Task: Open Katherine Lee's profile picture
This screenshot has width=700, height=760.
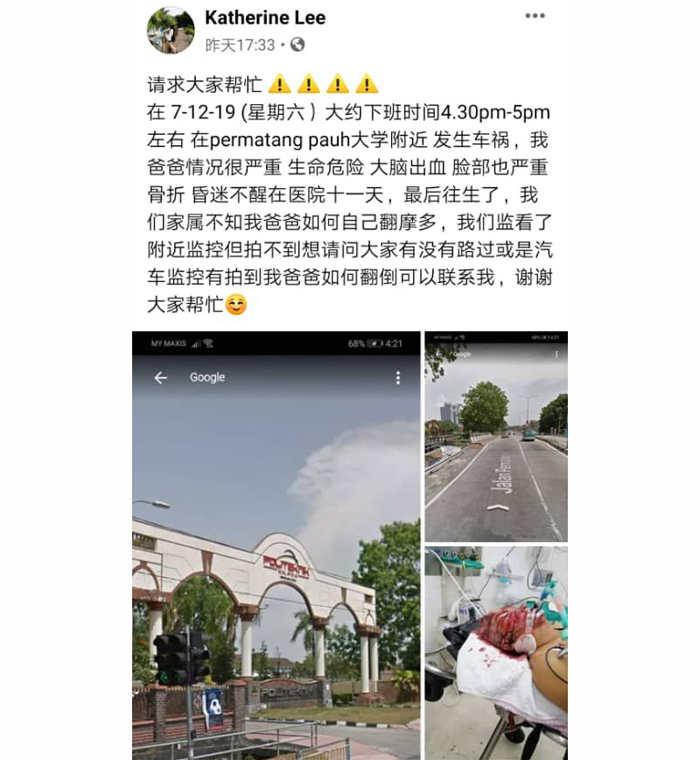Action: pos(170,29)
